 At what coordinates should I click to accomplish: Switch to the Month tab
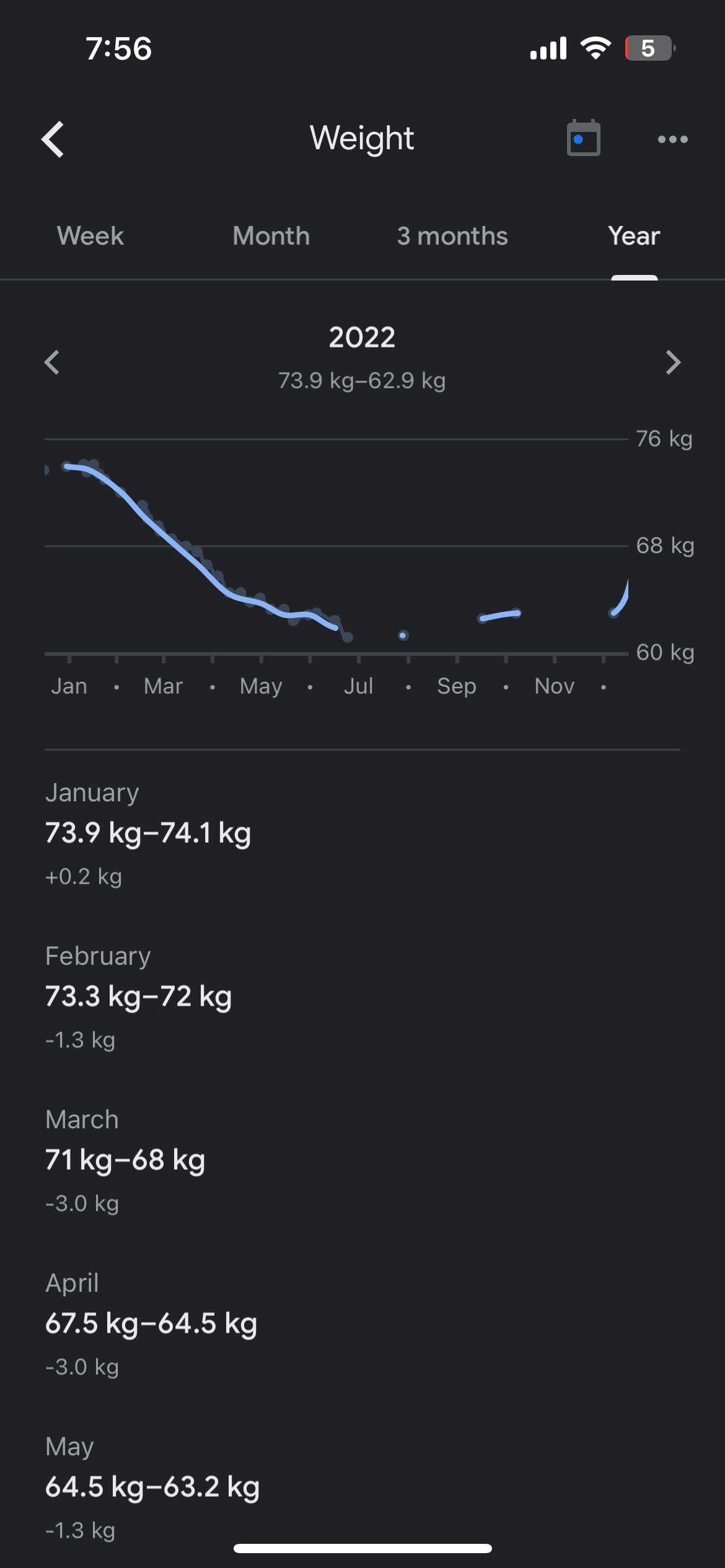pyautogui.click(x=271, y=236)
